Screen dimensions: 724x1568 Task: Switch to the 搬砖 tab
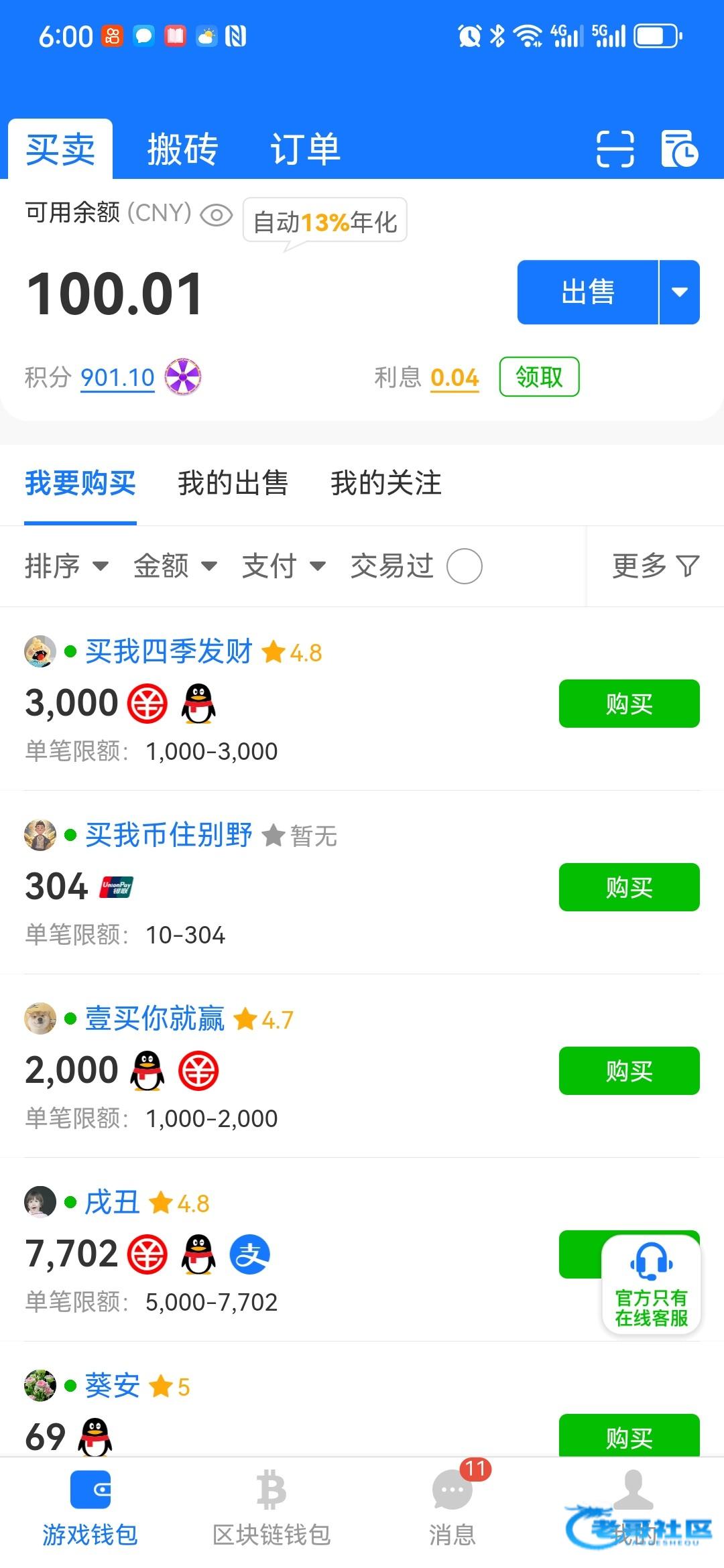tap(183, 149)
